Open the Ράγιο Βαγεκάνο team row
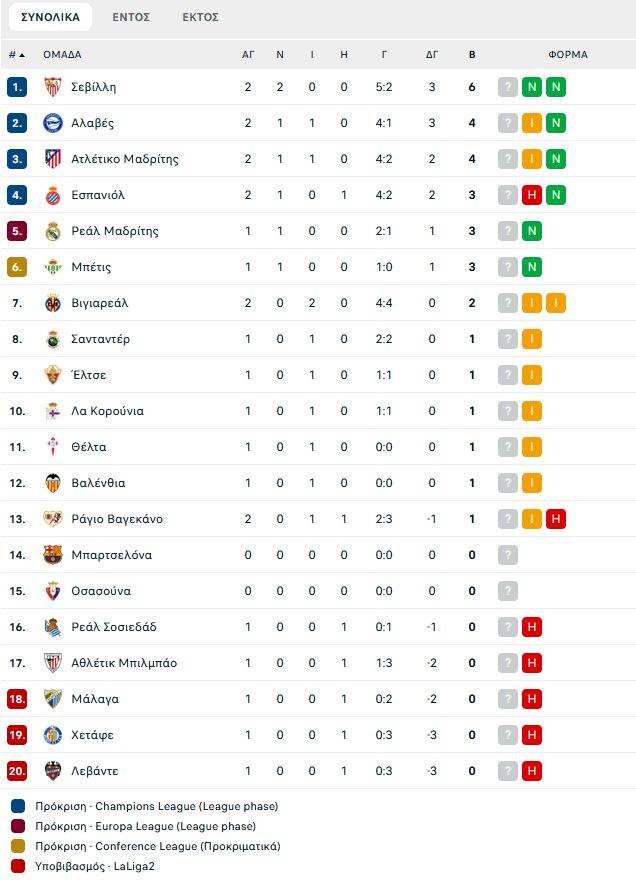This screenshot has height=888, width=636. point(318,519)
